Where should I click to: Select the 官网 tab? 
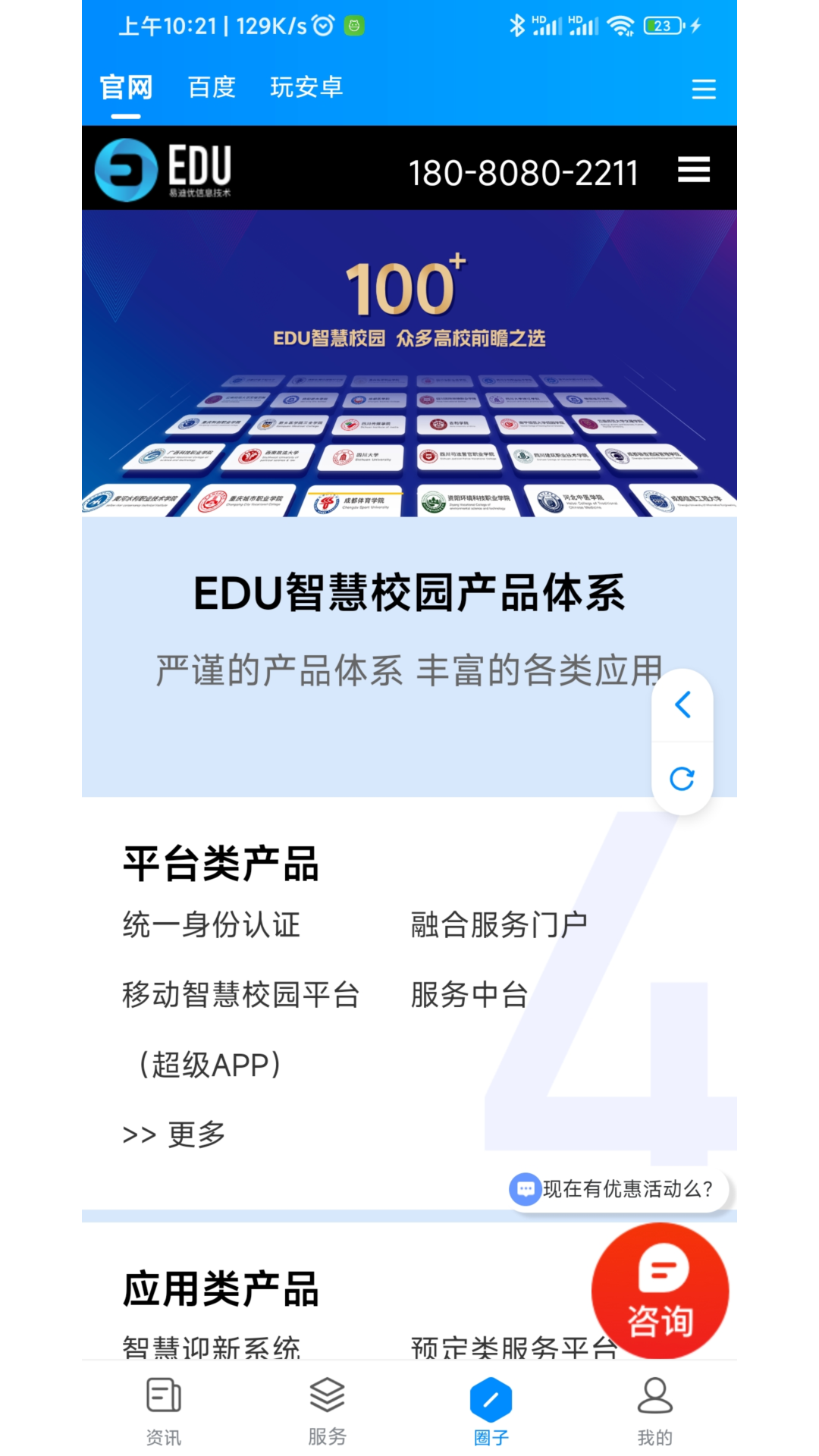pyautogui.click(x=126, y=88)
